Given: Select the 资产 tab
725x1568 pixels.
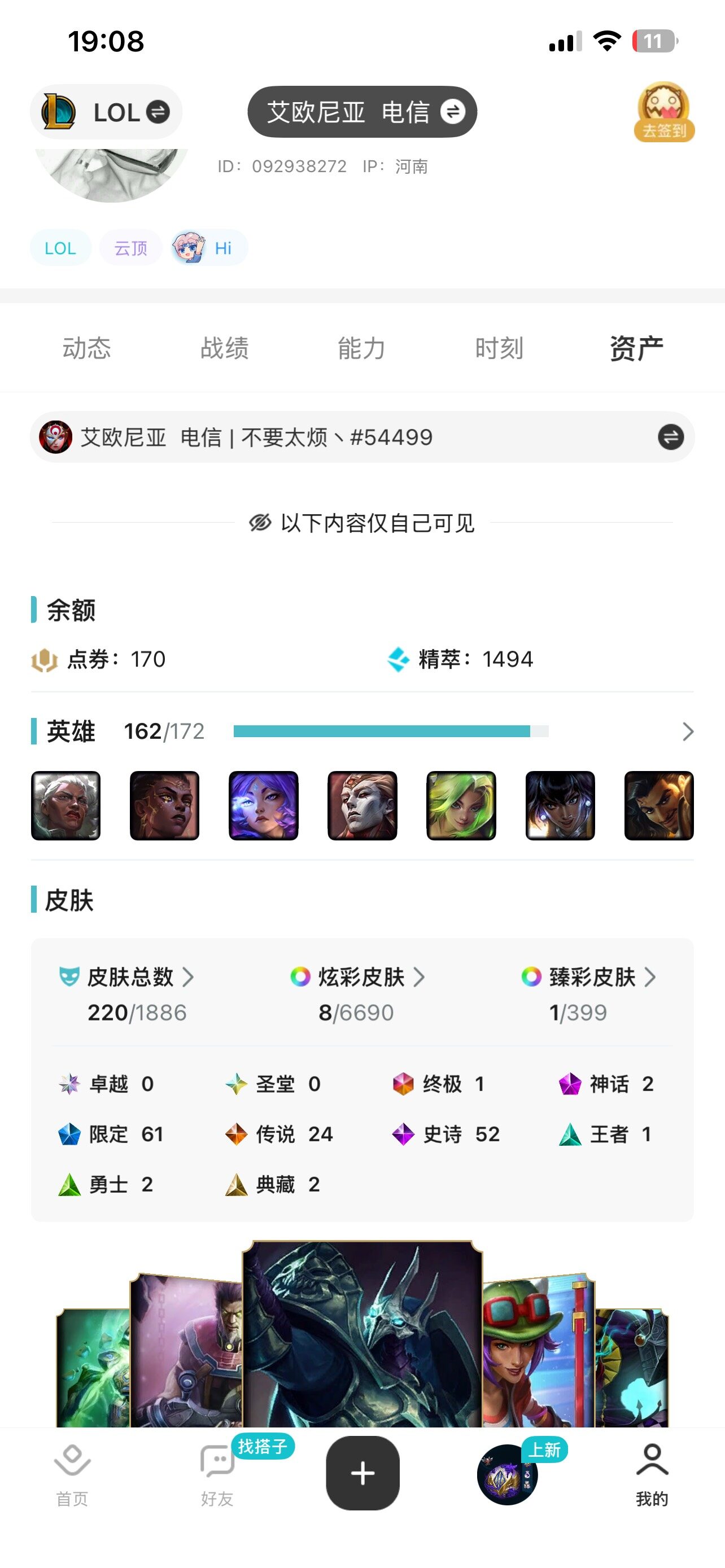Looking at the screenshot, I should click(x=636, y=348).
